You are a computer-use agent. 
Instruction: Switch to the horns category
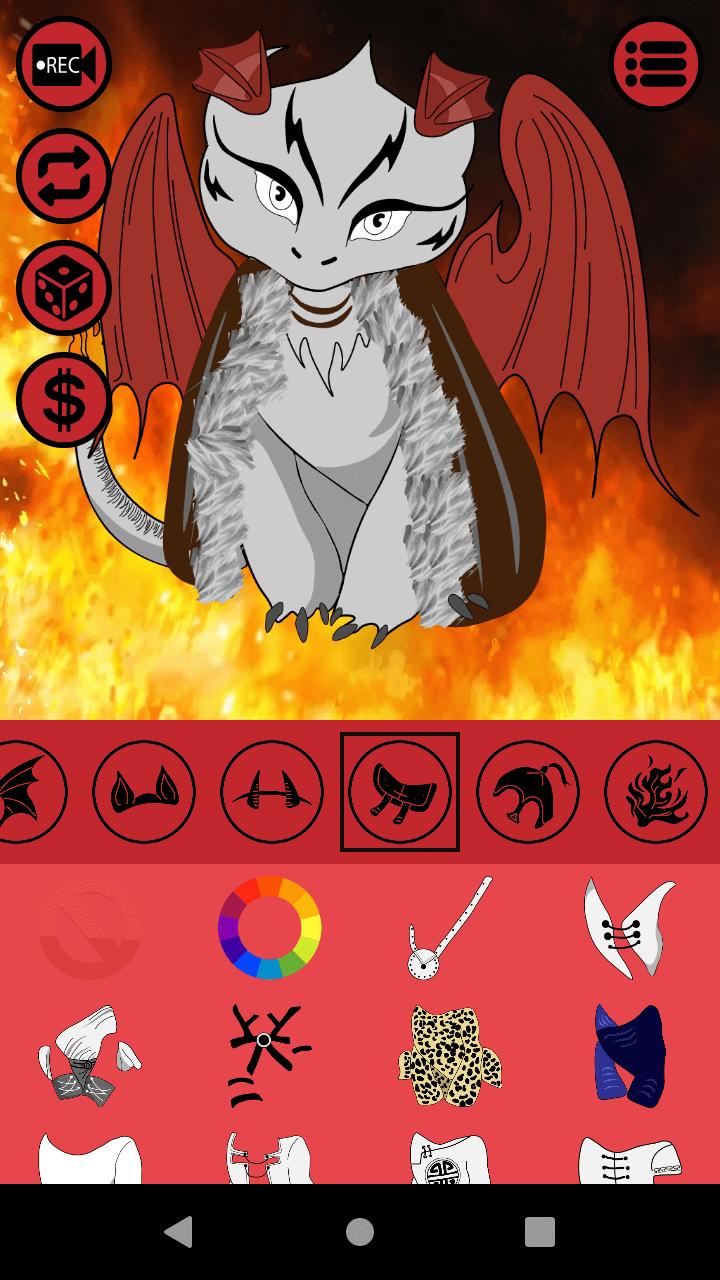[x=272, y=792]
